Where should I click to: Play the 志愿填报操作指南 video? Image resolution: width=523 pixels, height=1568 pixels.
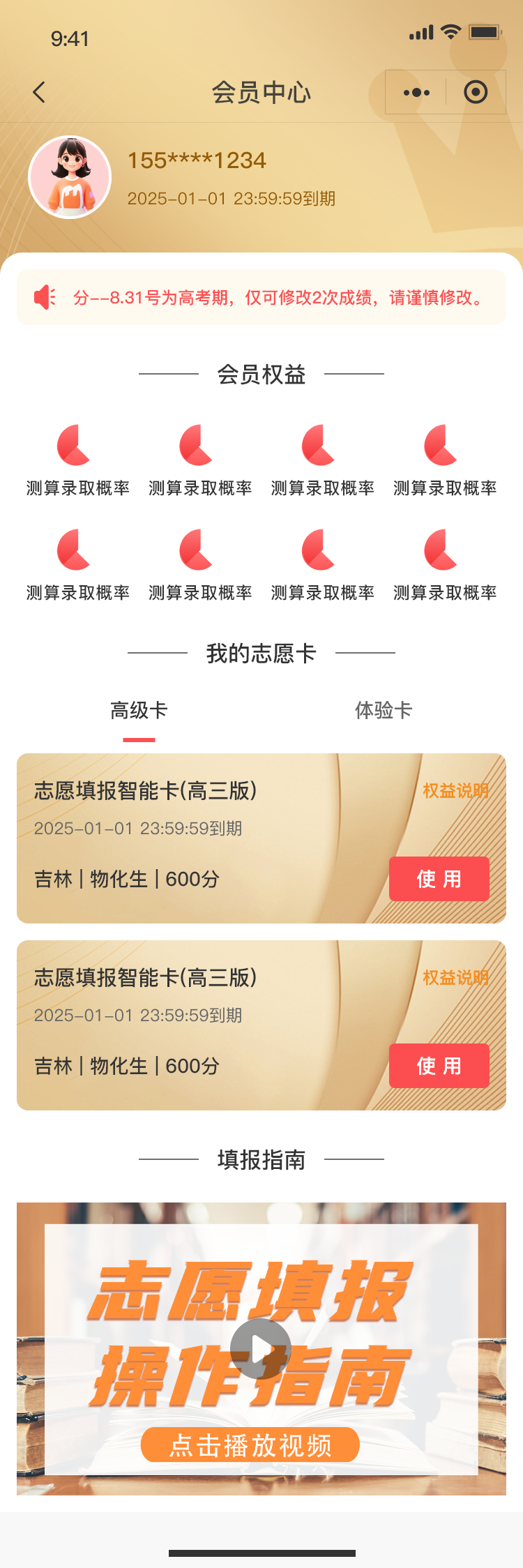pos(261,1349)
